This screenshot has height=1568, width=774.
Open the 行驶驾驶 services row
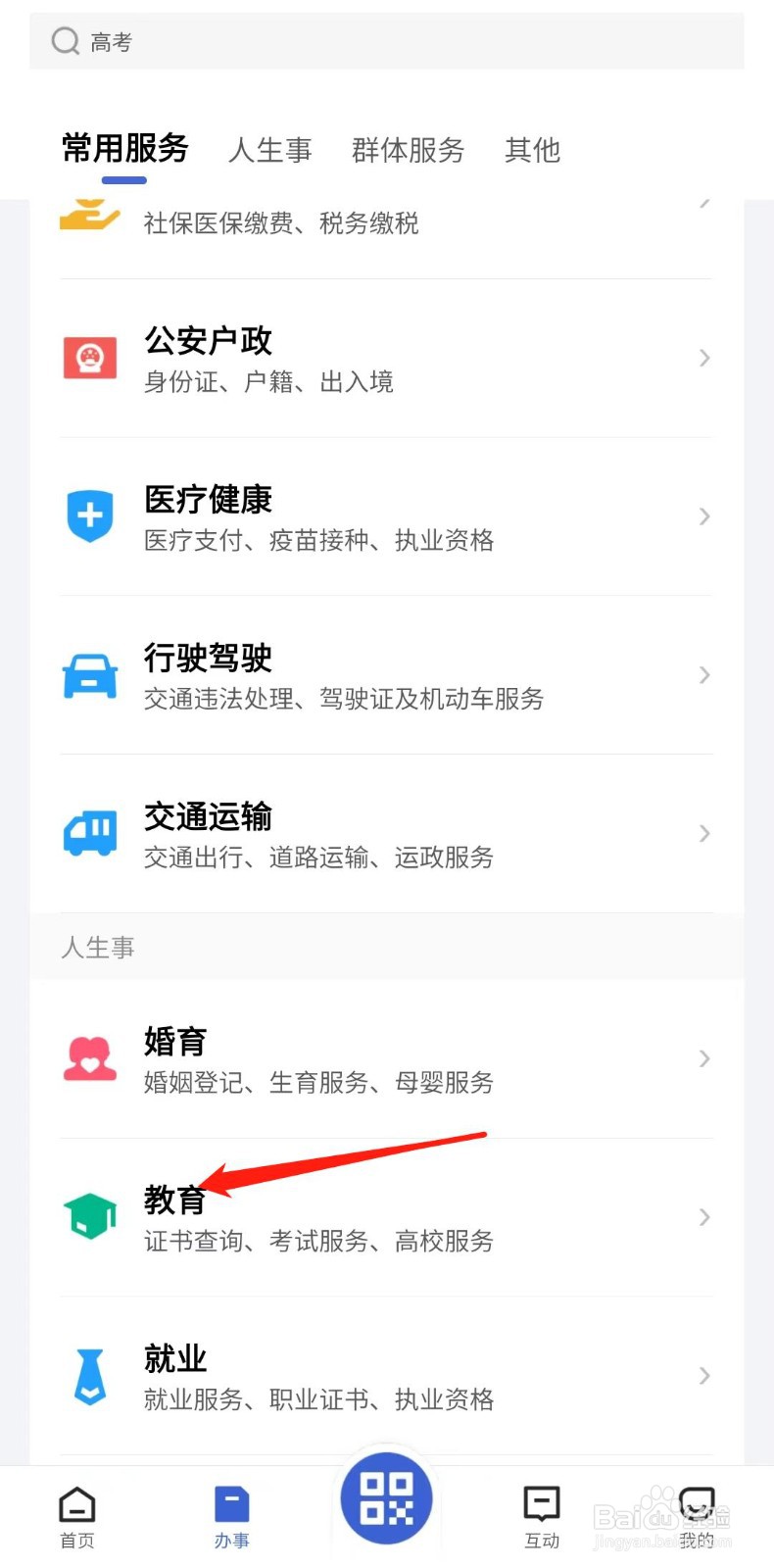click(x=386, y=675)
